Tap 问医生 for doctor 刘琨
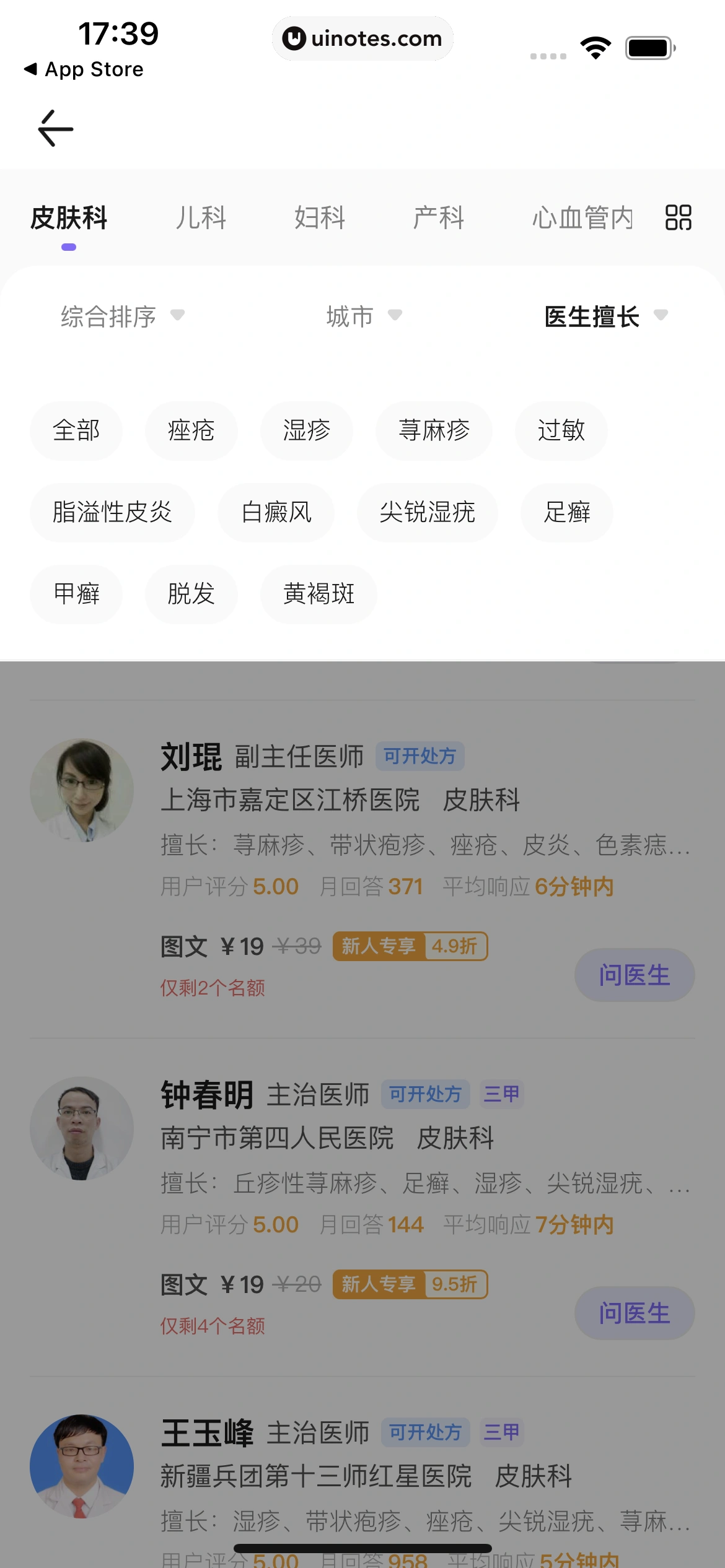The height and width of the screenshot is (1568, 725). (x=635, y=974)
